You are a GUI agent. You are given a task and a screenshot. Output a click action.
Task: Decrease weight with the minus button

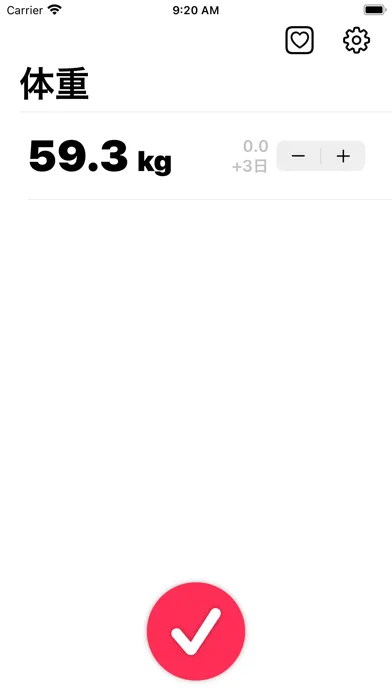coord(298,156)
